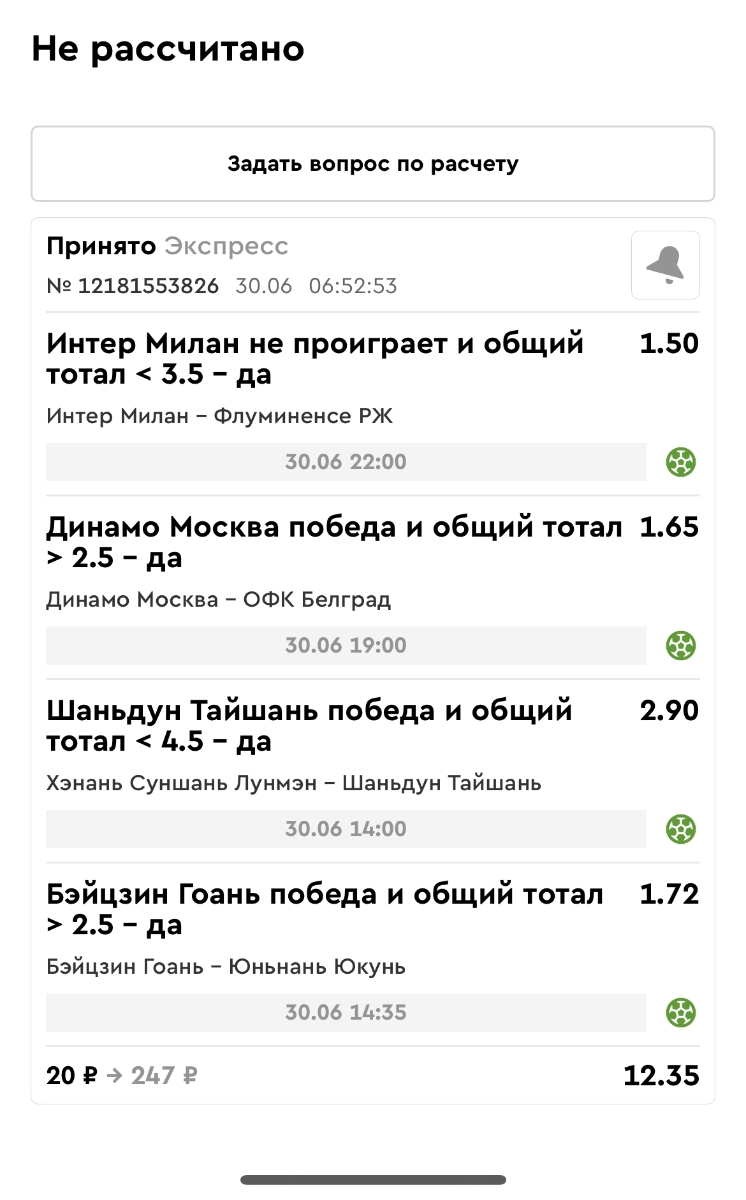746x1200 pixels.
Task: Open the Интер Милан – Флуминенсе РЖ match
Action: pos(220,416)
